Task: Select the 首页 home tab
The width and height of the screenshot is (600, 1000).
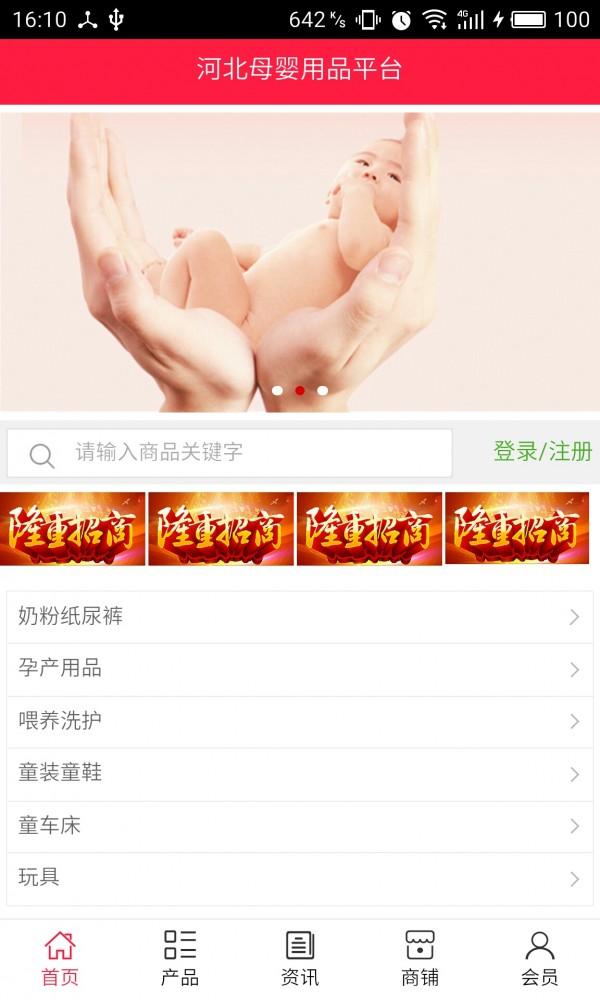Action: [60, 958]
